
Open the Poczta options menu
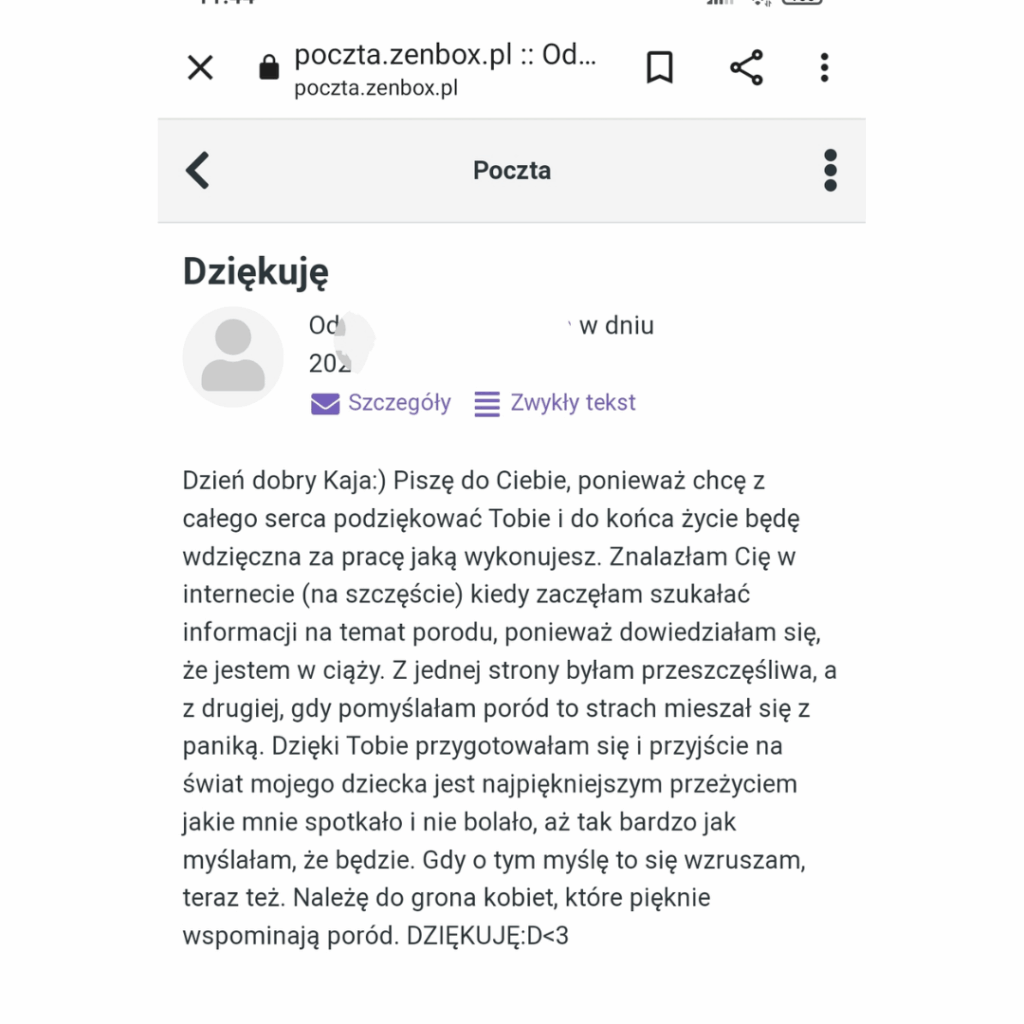tap(830, 170)
